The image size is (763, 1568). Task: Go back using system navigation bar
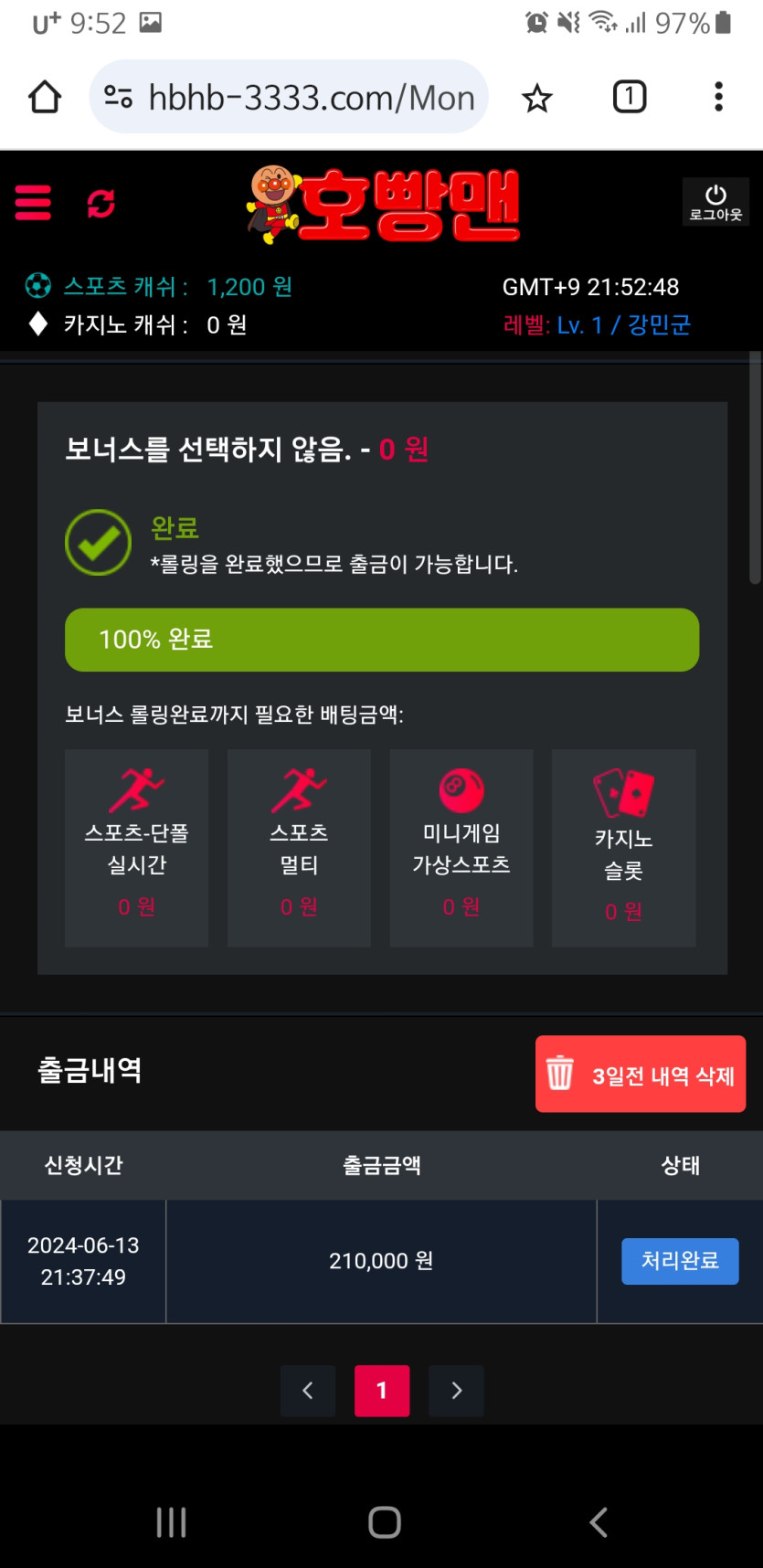(x=599, y=1522)
